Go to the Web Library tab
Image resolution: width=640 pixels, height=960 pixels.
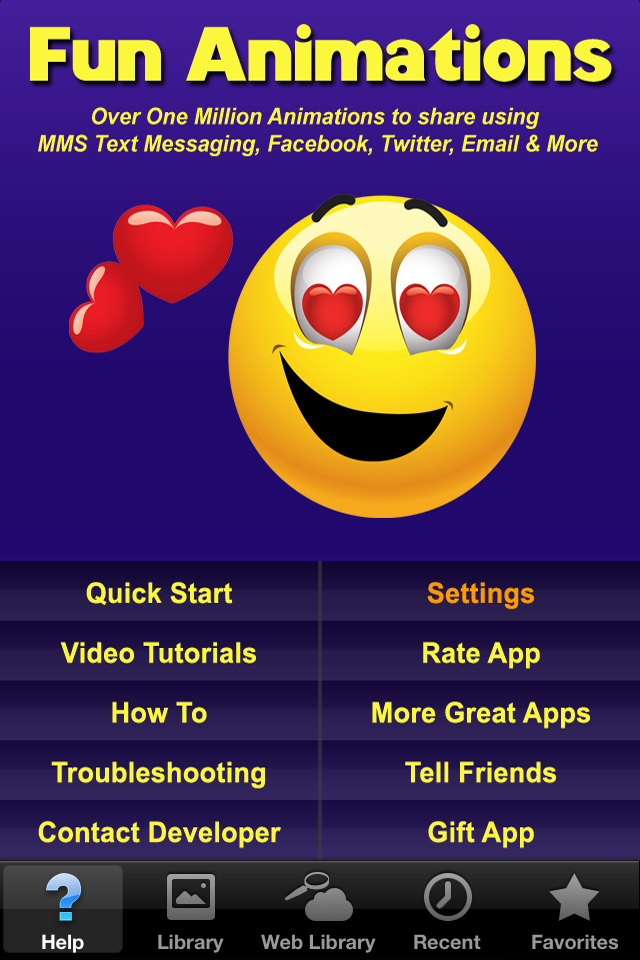(318, 910)
